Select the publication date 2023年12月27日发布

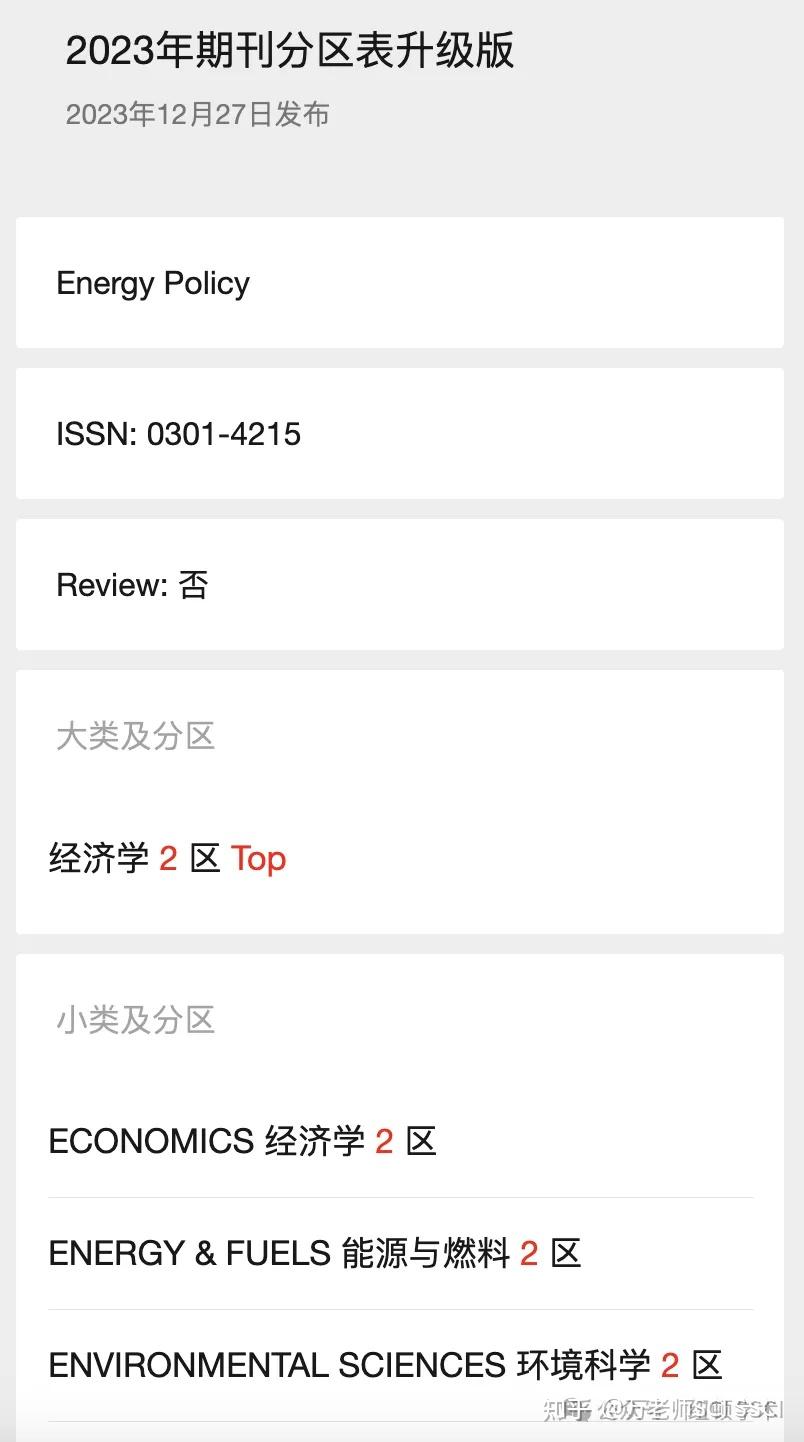198,115
